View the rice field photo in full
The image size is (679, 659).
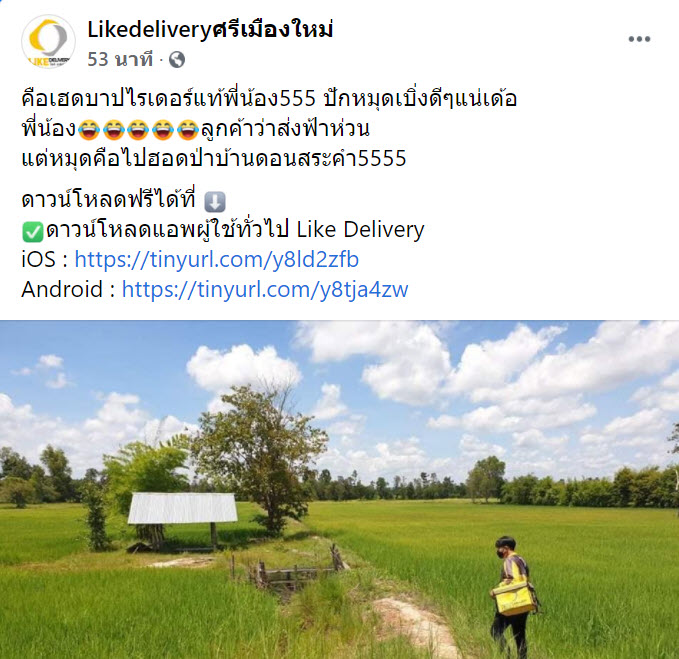(x=340, y=490)
